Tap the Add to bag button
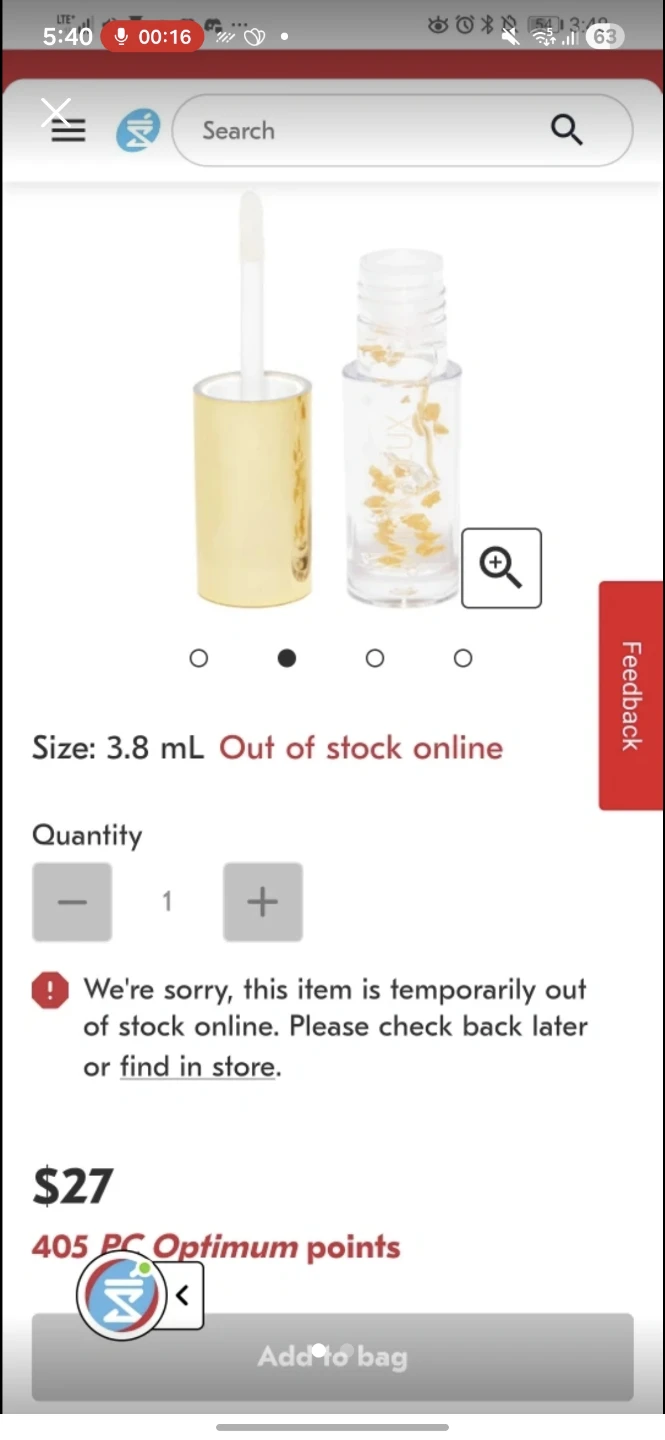Screen dimensions: 665x1440 tap(333, 1357)
